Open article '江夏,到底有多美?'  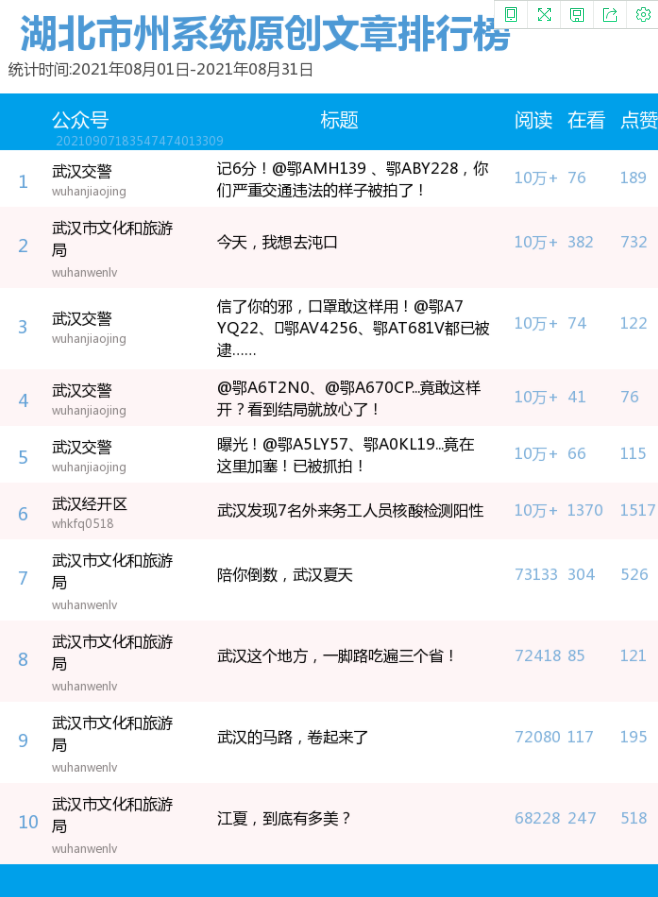tap(285, 818)
